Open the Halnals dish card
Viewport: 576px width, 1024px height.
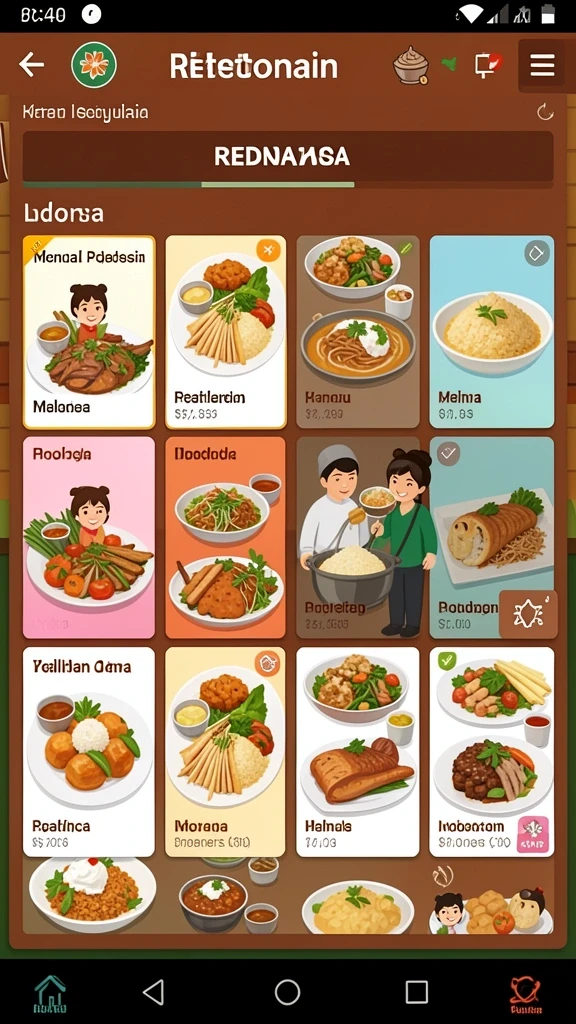(x=358, y=752)
